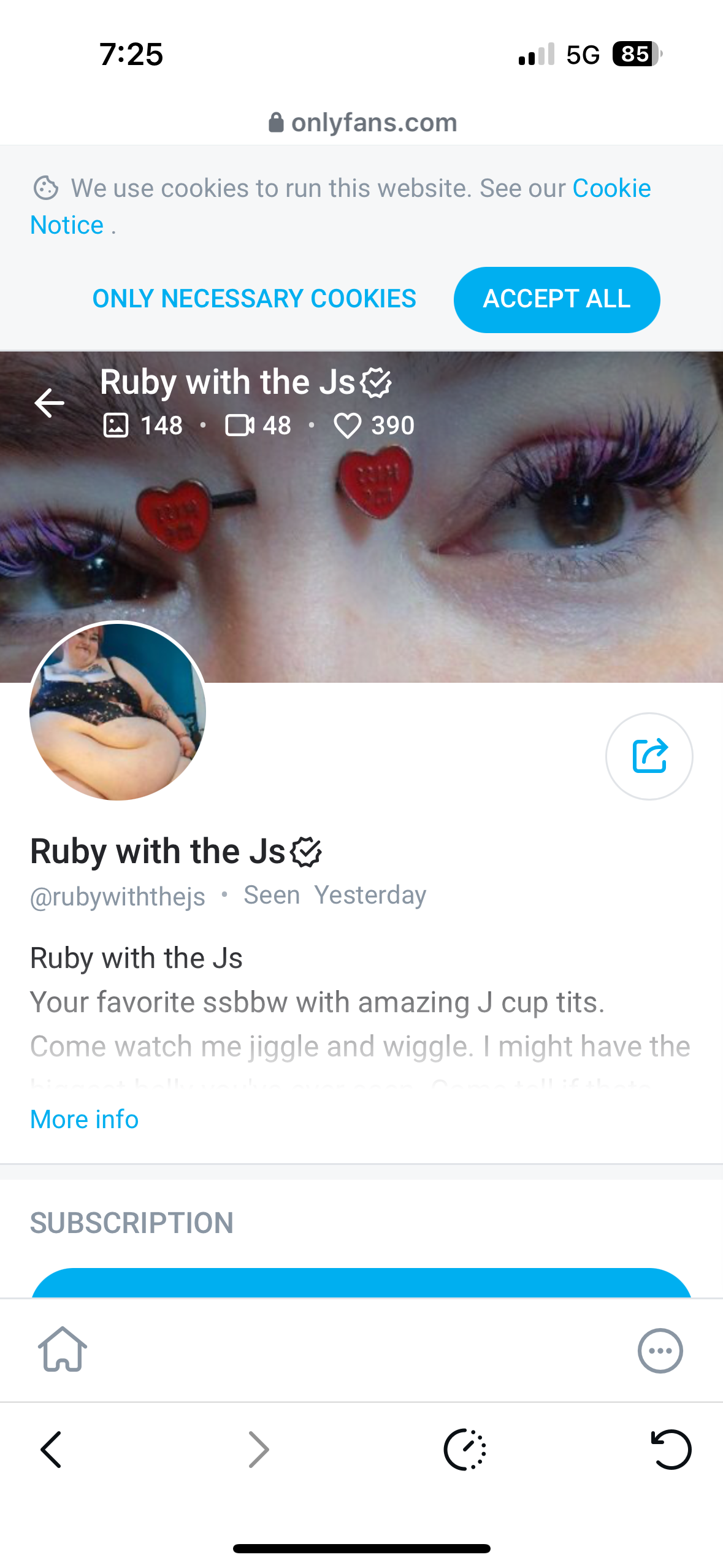The image size is (723, 1568).
Task: Open the Cookie Notice link
Action: click(611, 188)
